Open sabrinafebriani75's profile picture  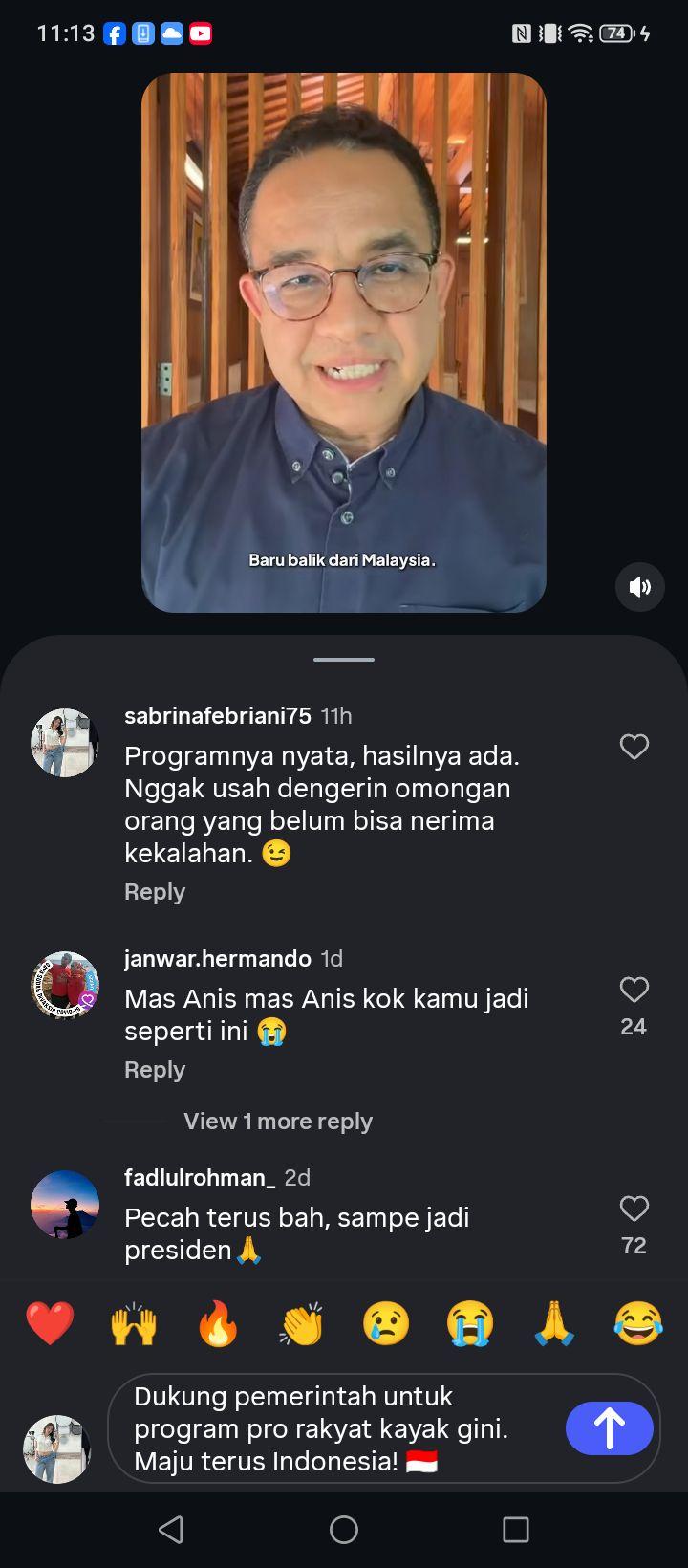pos(65,743)
